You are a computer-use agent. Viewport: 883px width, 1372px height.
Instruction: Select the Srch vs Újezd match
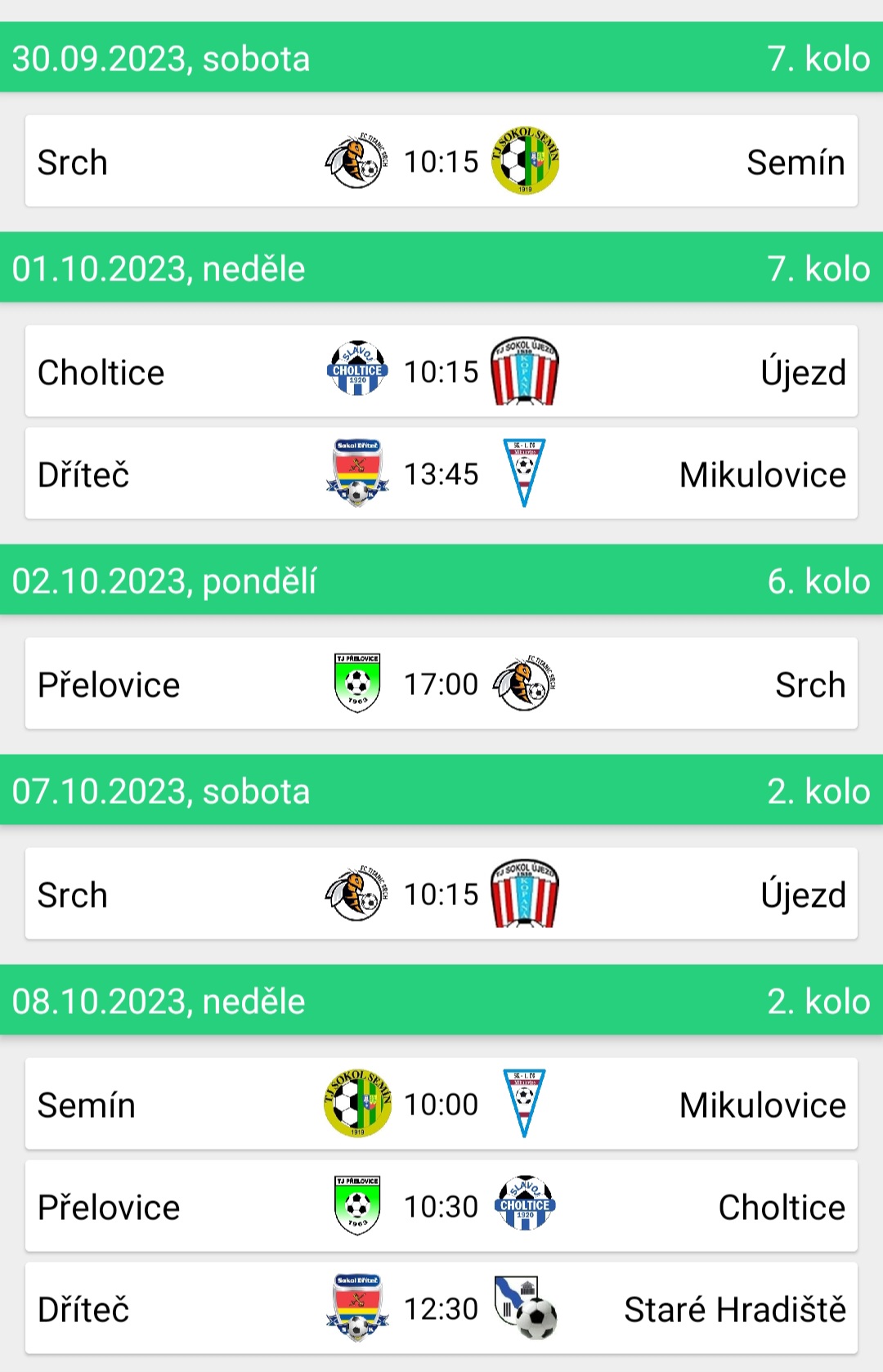tap(441, 894)
